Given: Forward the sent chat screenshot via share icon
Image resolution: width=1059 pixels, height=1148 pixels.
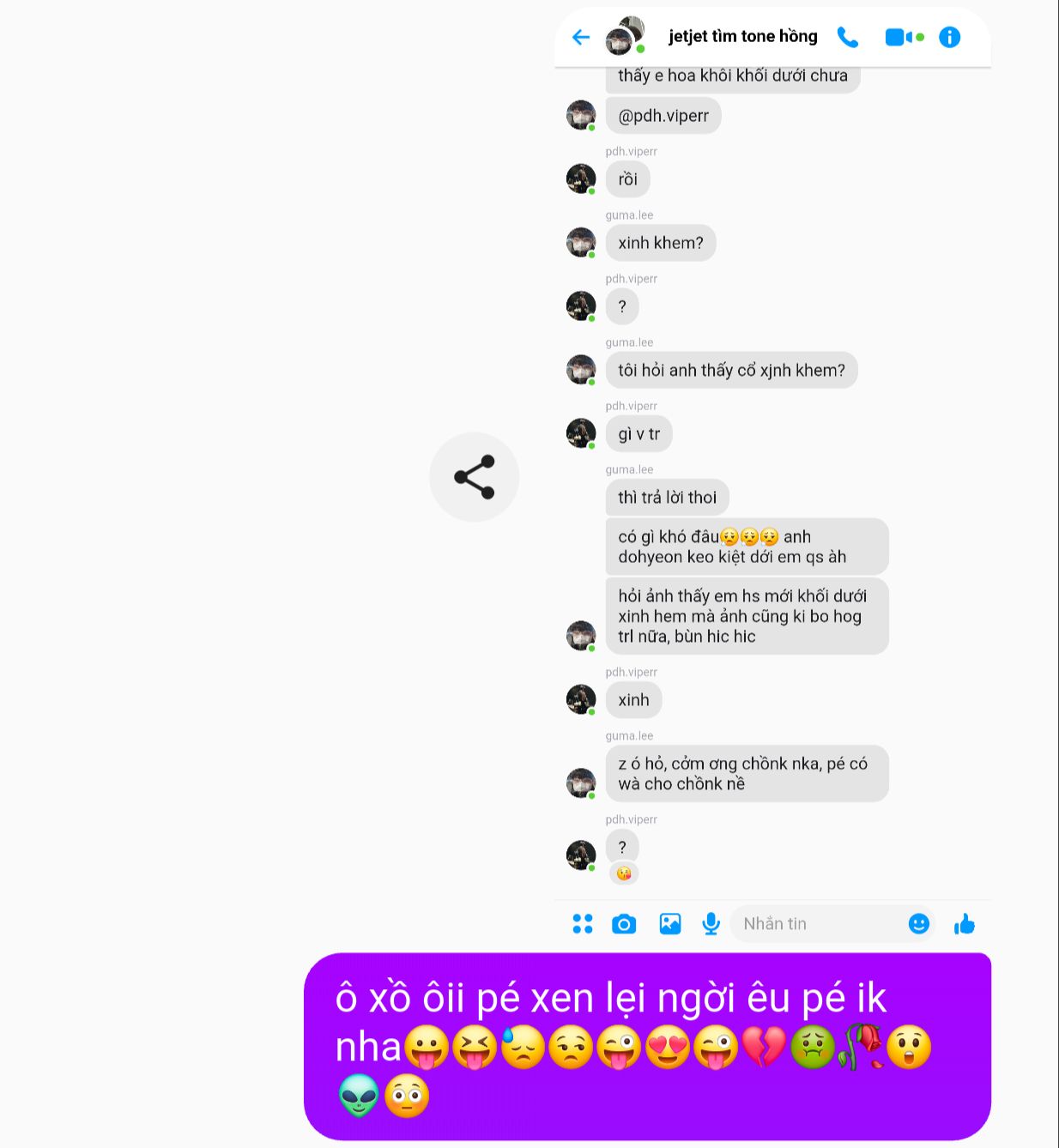Looking at the screenshot, I should [x=474, y=477].
